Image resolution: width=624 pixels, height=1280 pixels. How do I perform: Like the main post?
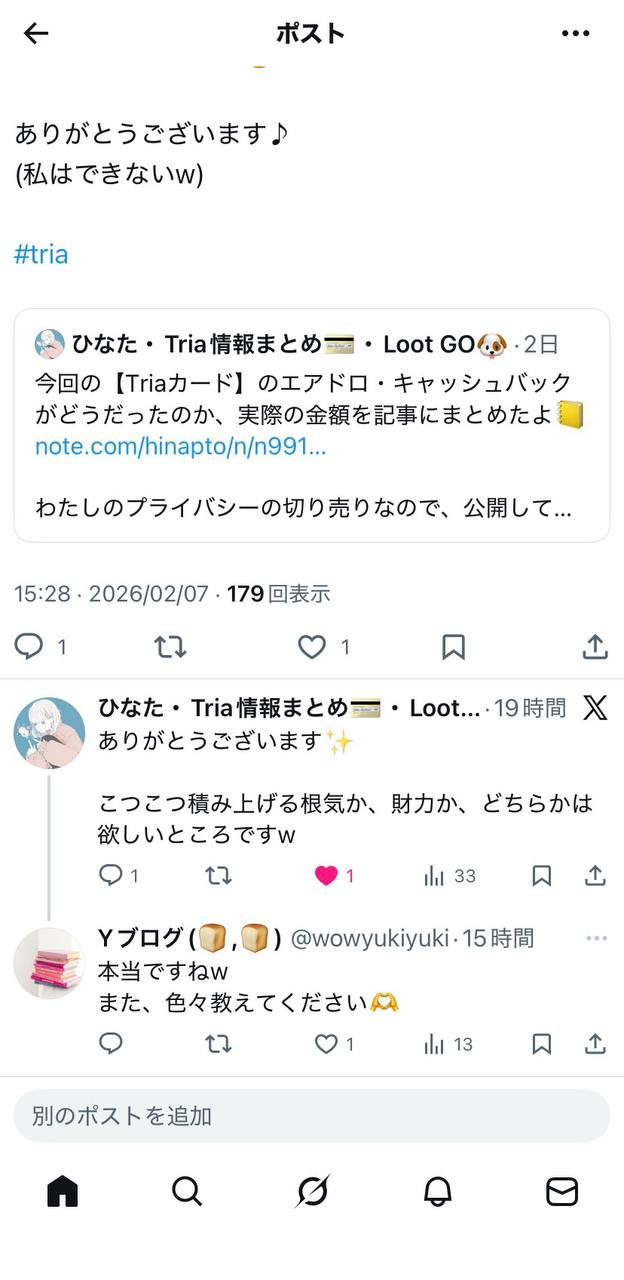coord(313,647)
